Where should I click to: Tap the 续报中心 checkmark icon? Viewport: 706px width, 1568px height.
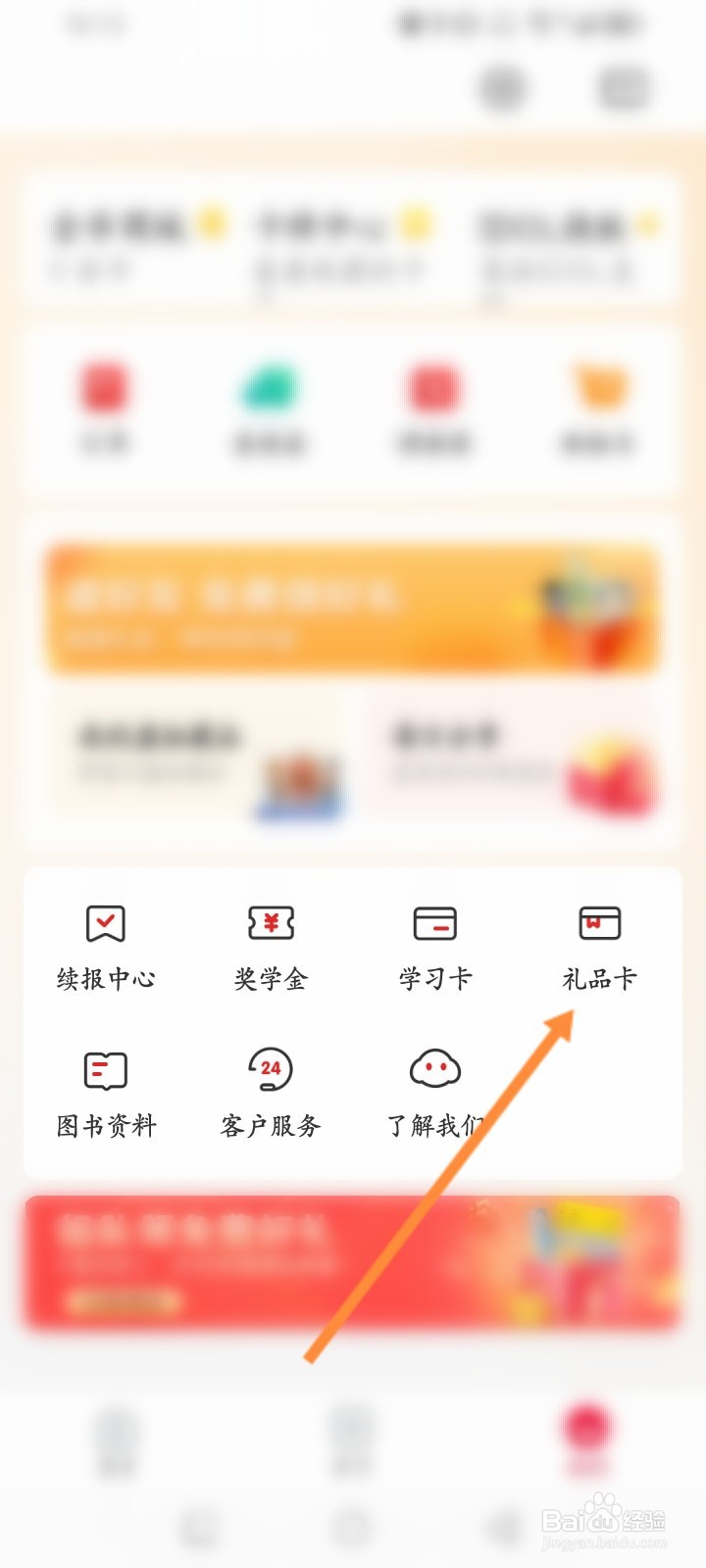coord(105,923)
